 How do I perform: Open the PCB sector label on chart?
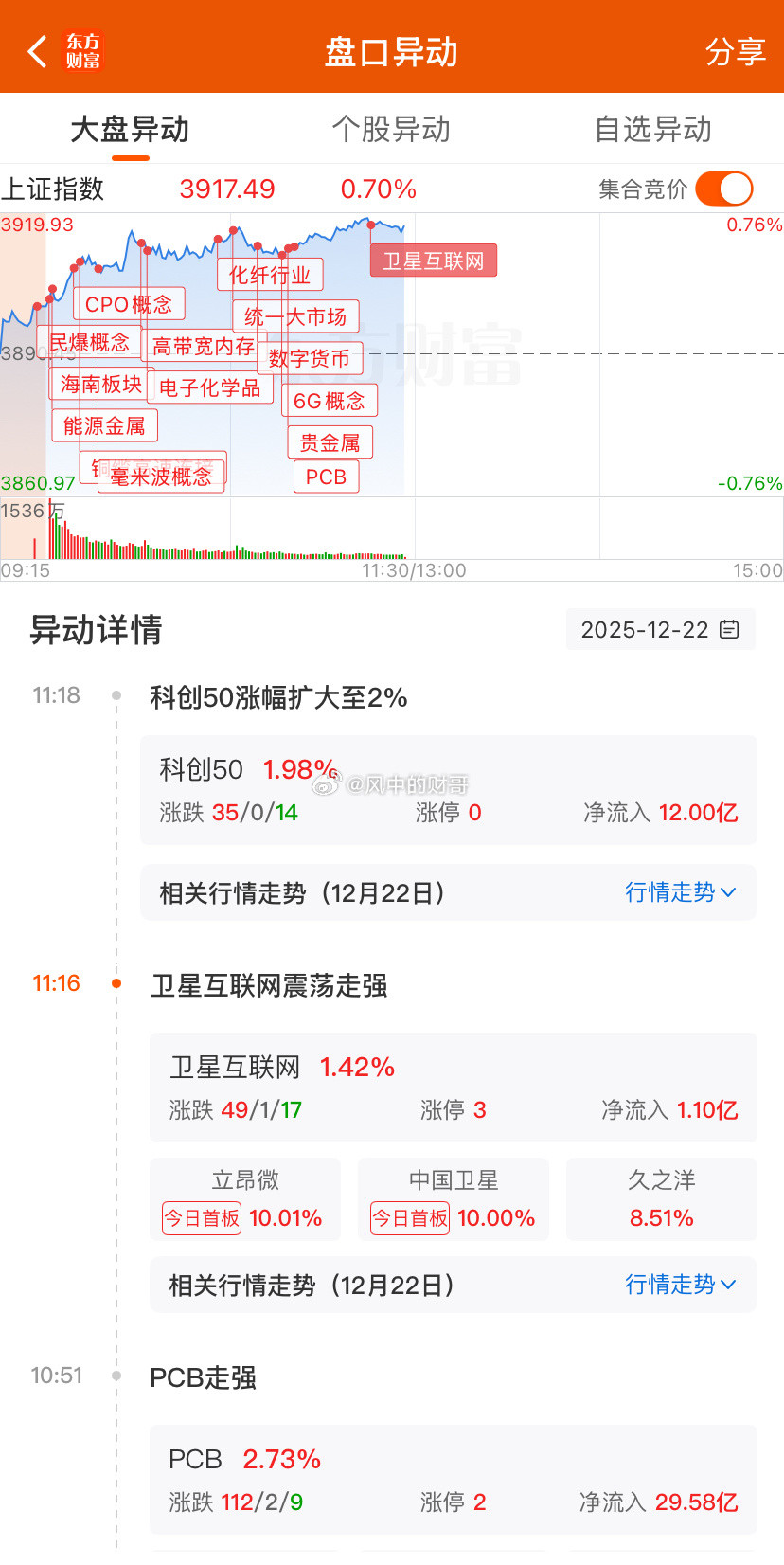pos(326,477)
